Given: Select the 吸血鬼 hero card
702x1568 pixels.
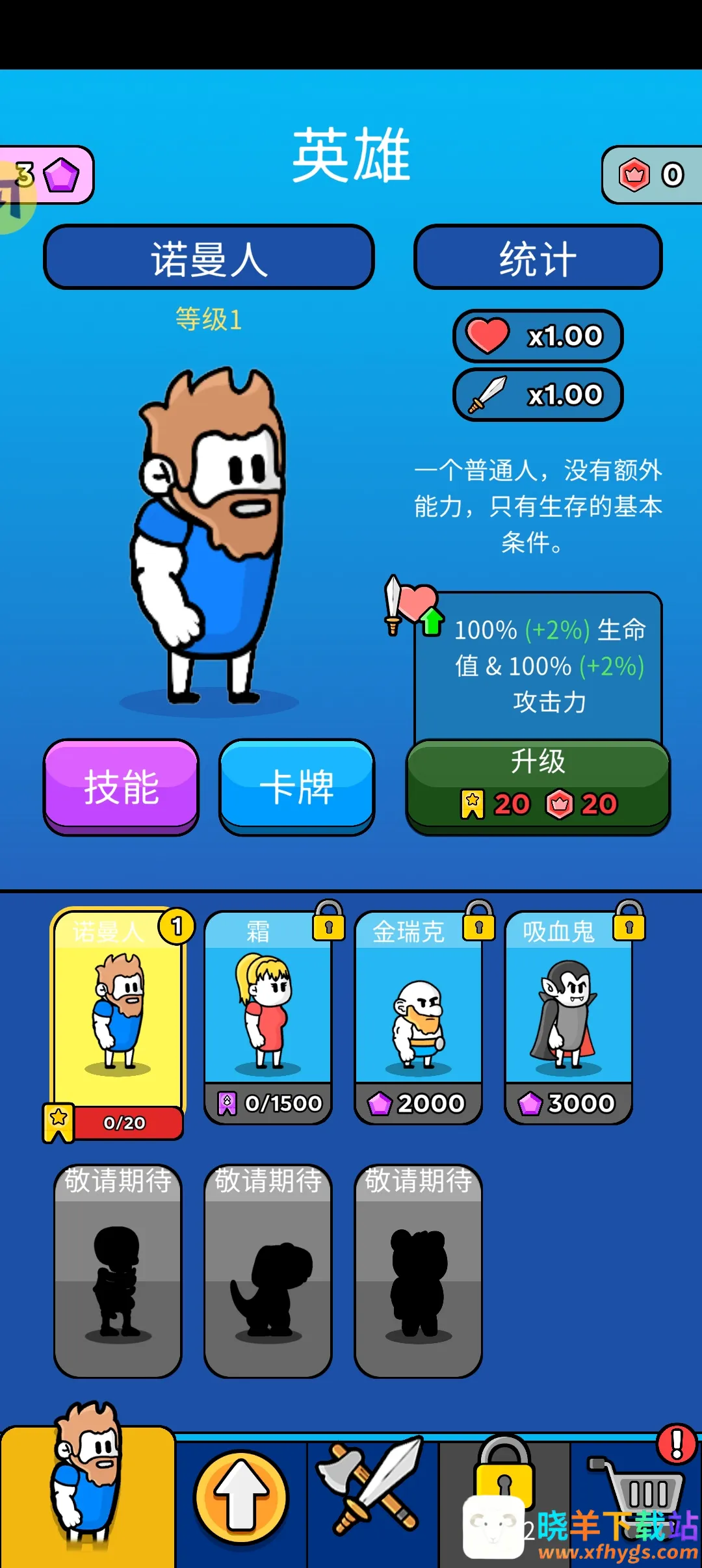Looking at the screenshot, I should [568, 1017].
